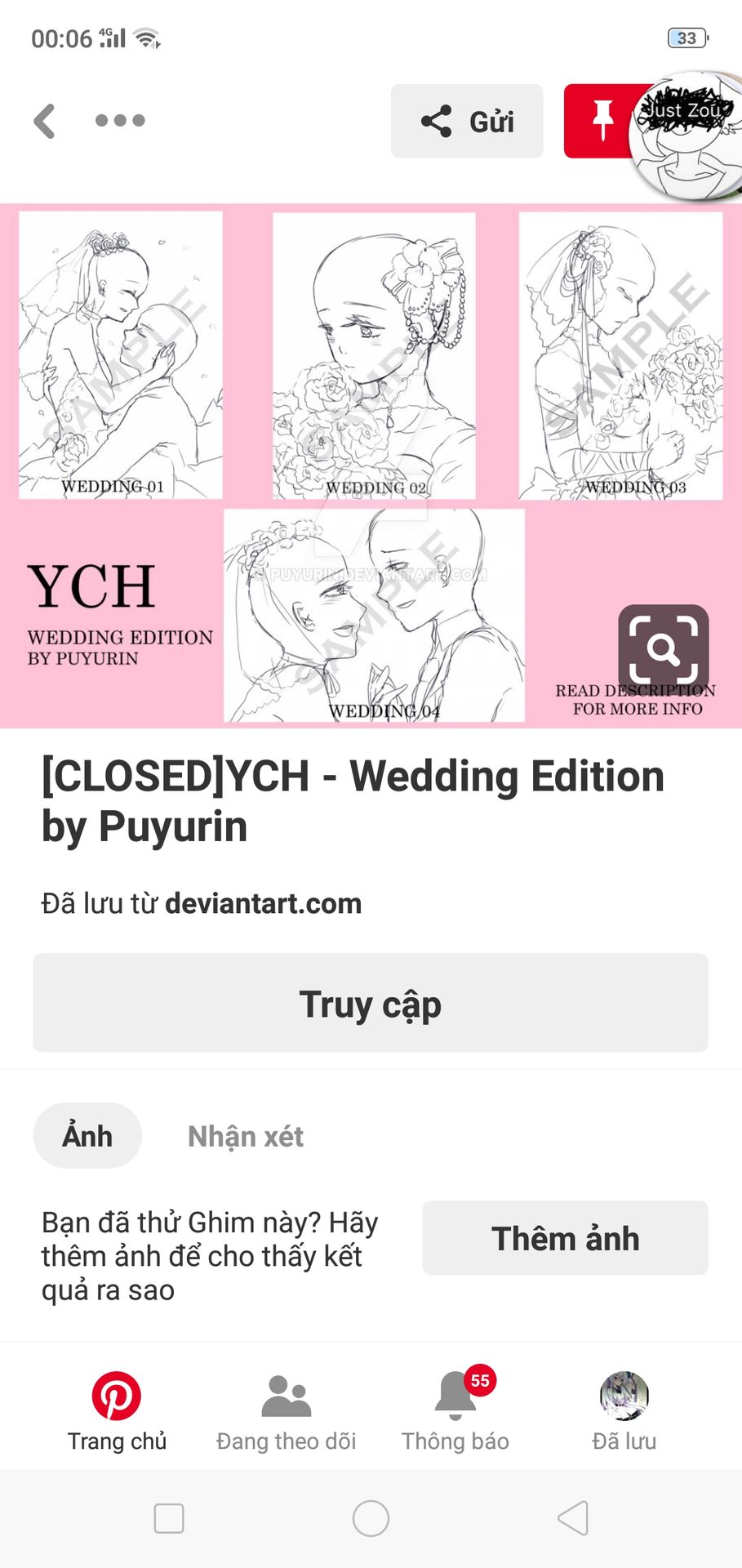742x1568 pixels.
Task: Open the YCH Wedding Edition image
Action: (x=371, y=408)
